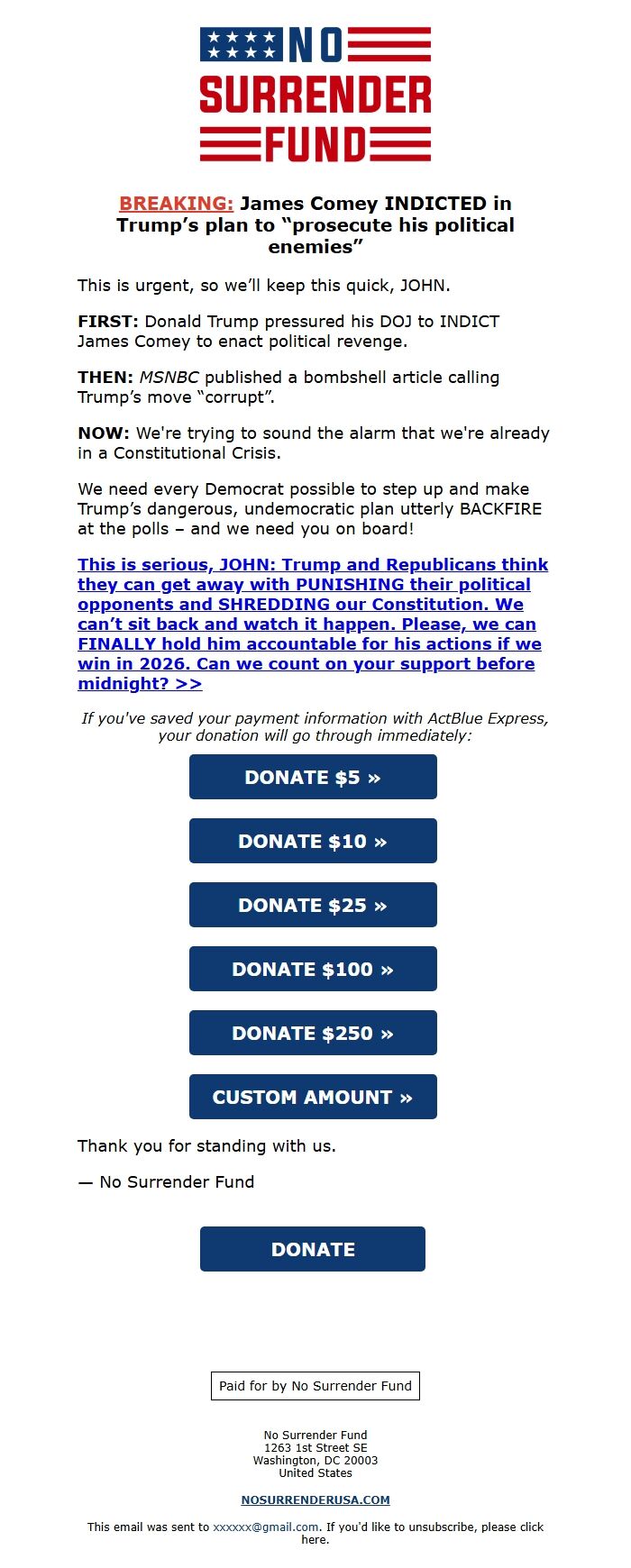Open the BREAKING headline link
This screenshot has width=631, height=1568.
[x=177, y=204]
